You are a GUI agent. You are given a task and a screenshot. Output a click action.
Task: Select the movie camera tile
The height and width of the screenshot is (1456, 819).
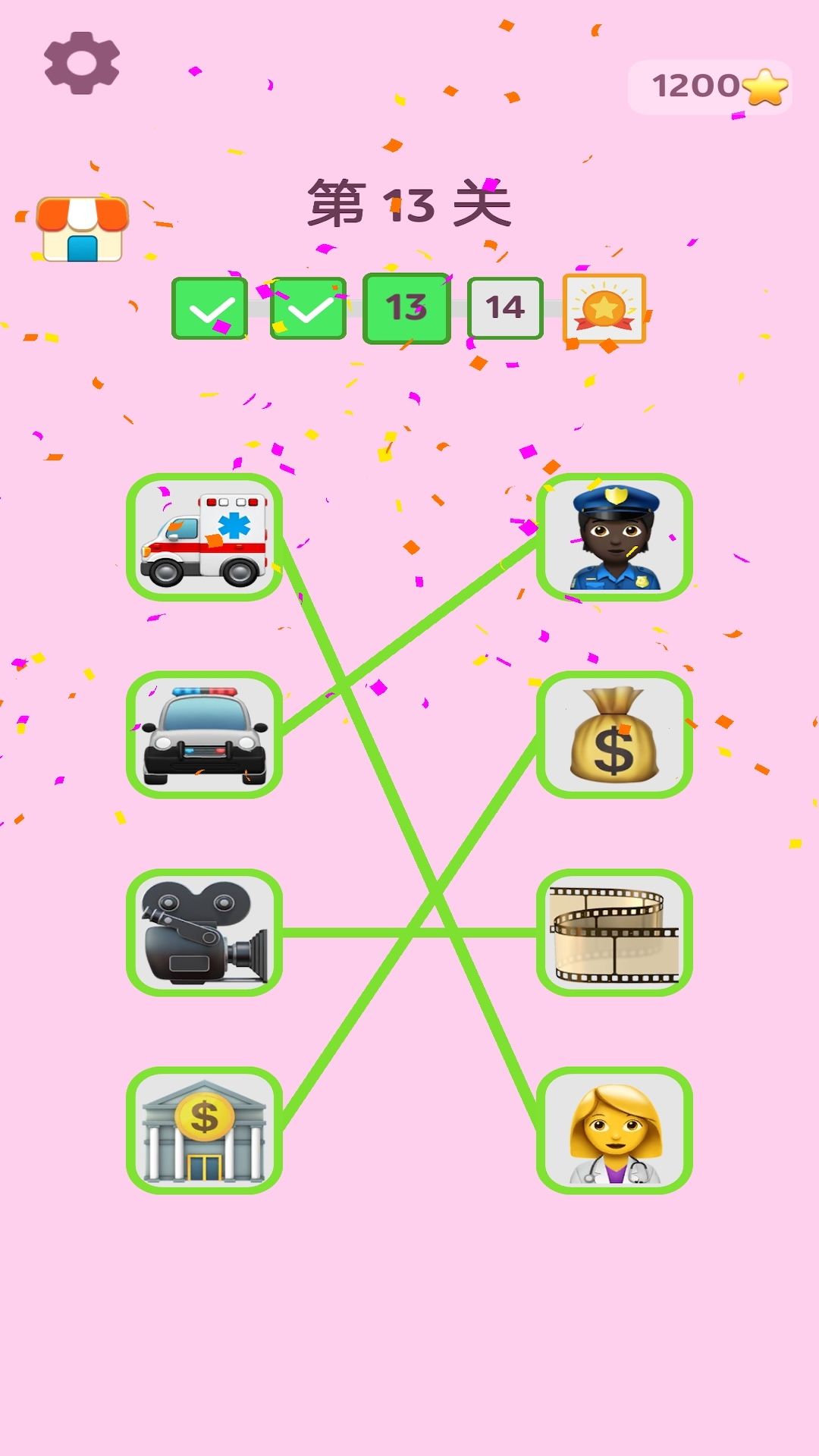pyautogui.click(x=204, y=932)
